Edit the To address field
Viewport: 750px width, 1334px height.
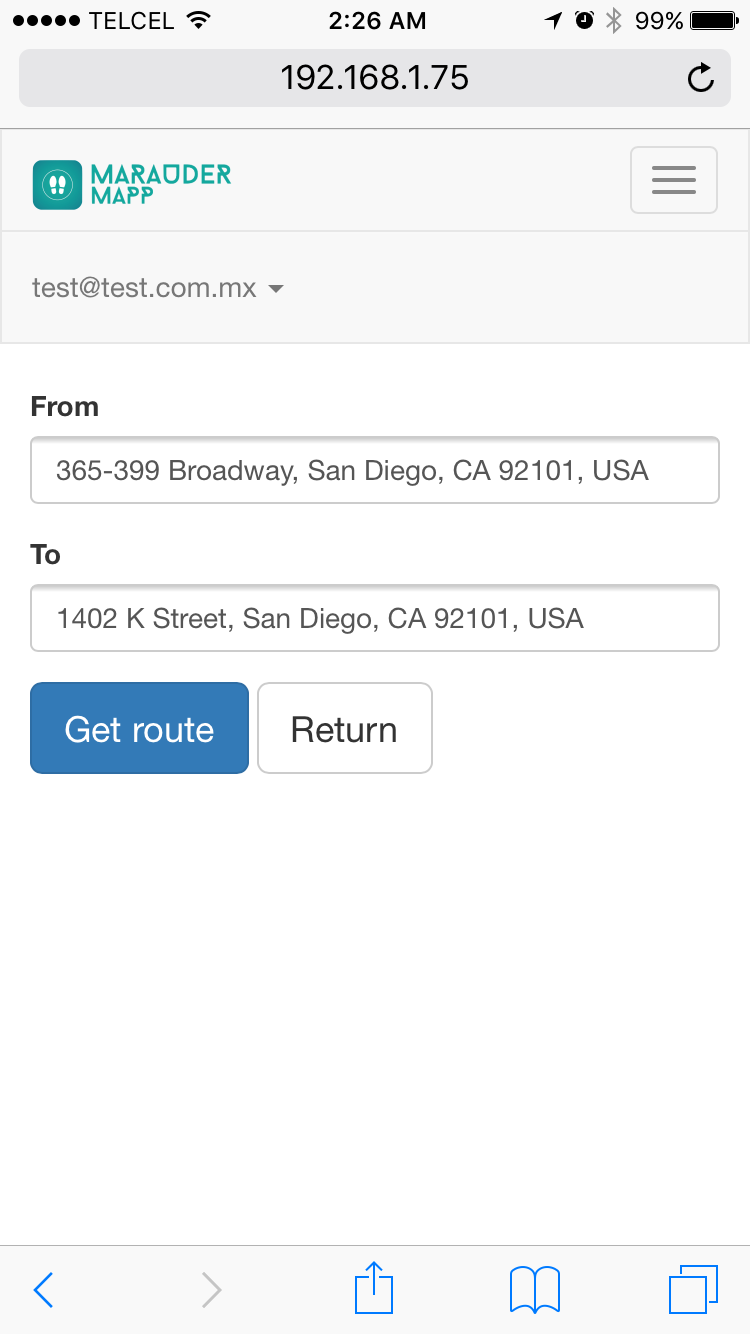coord(375,618)
